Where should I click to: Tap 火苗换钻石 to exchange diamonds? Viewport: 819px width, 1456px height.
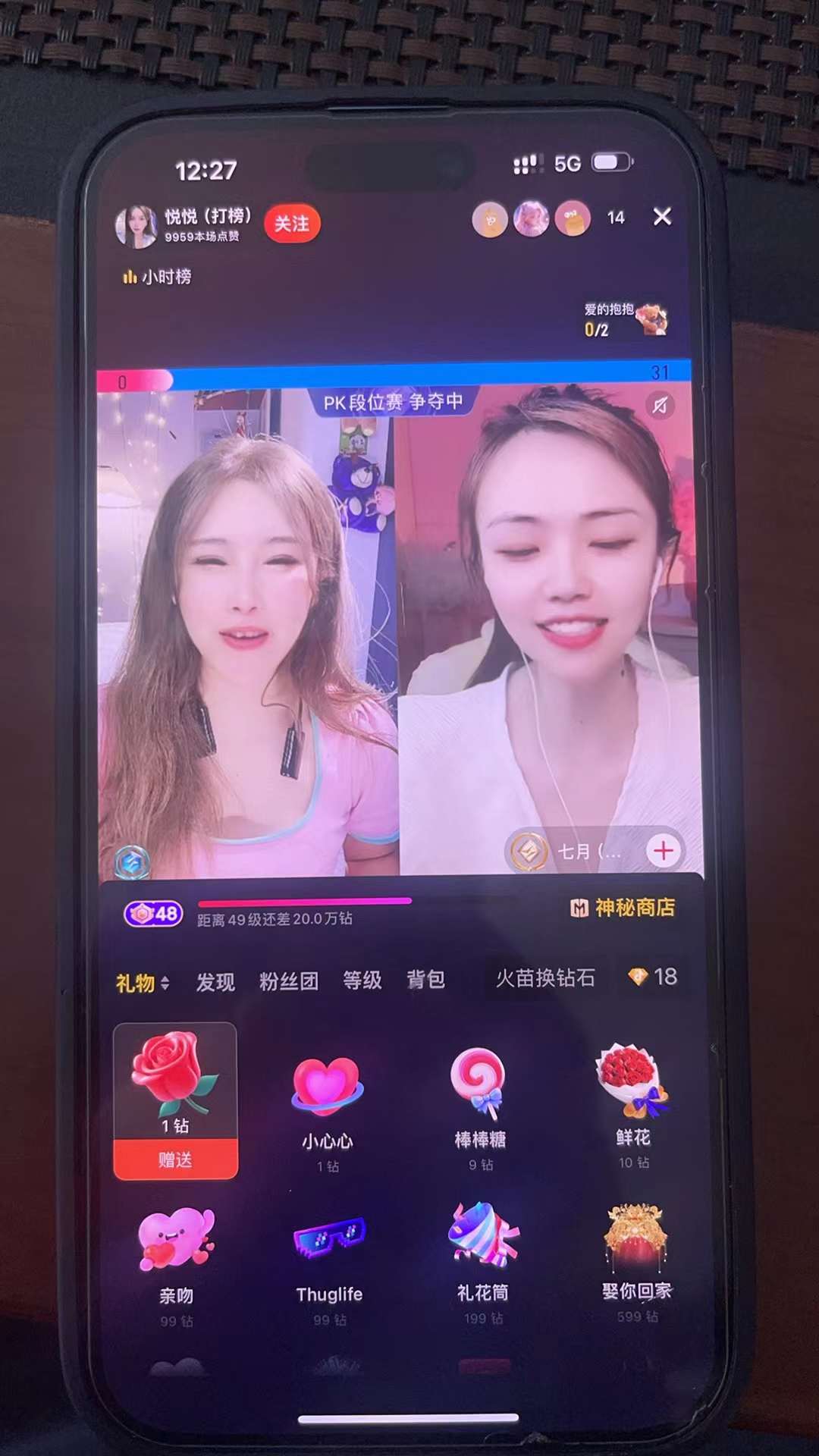pyautogui.click(x=545, y=978)
